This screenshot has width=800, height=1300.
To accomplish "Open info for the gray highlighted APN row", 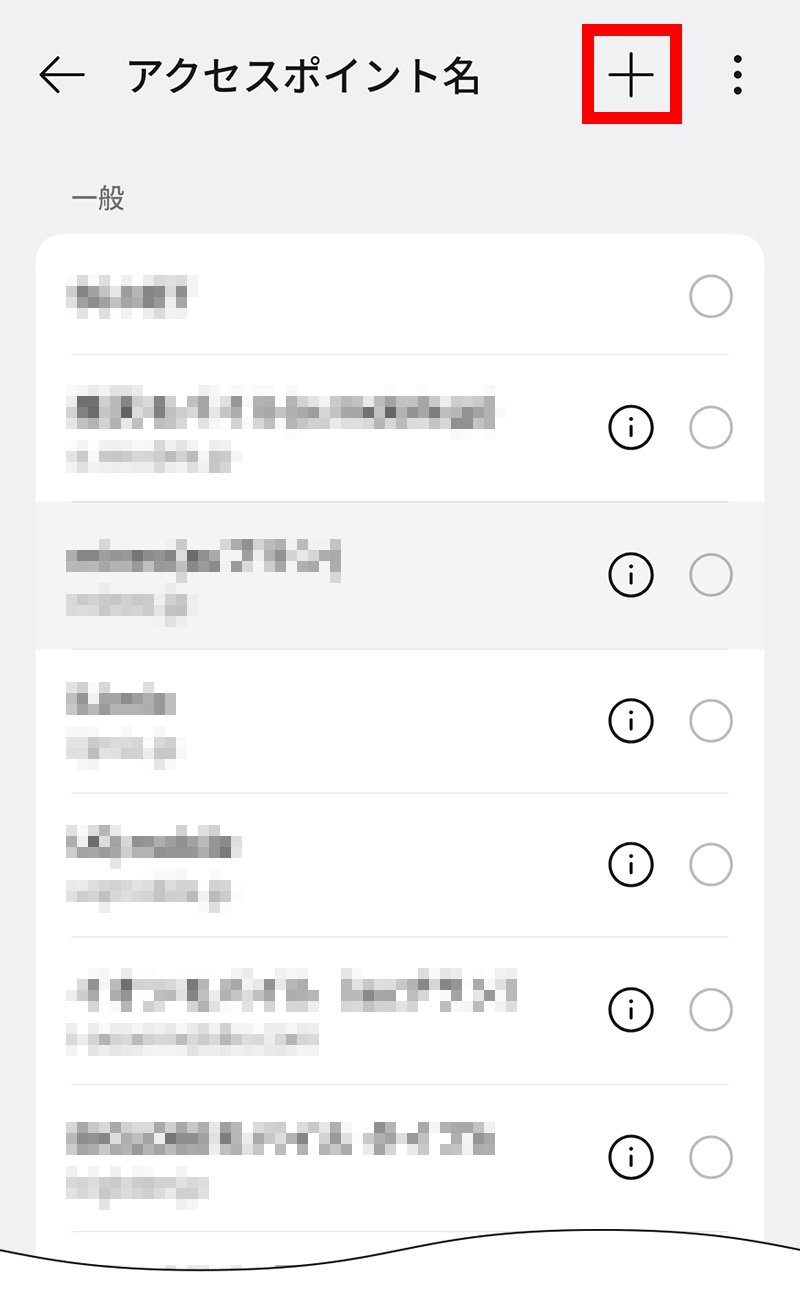I will (x=631, y=575).
